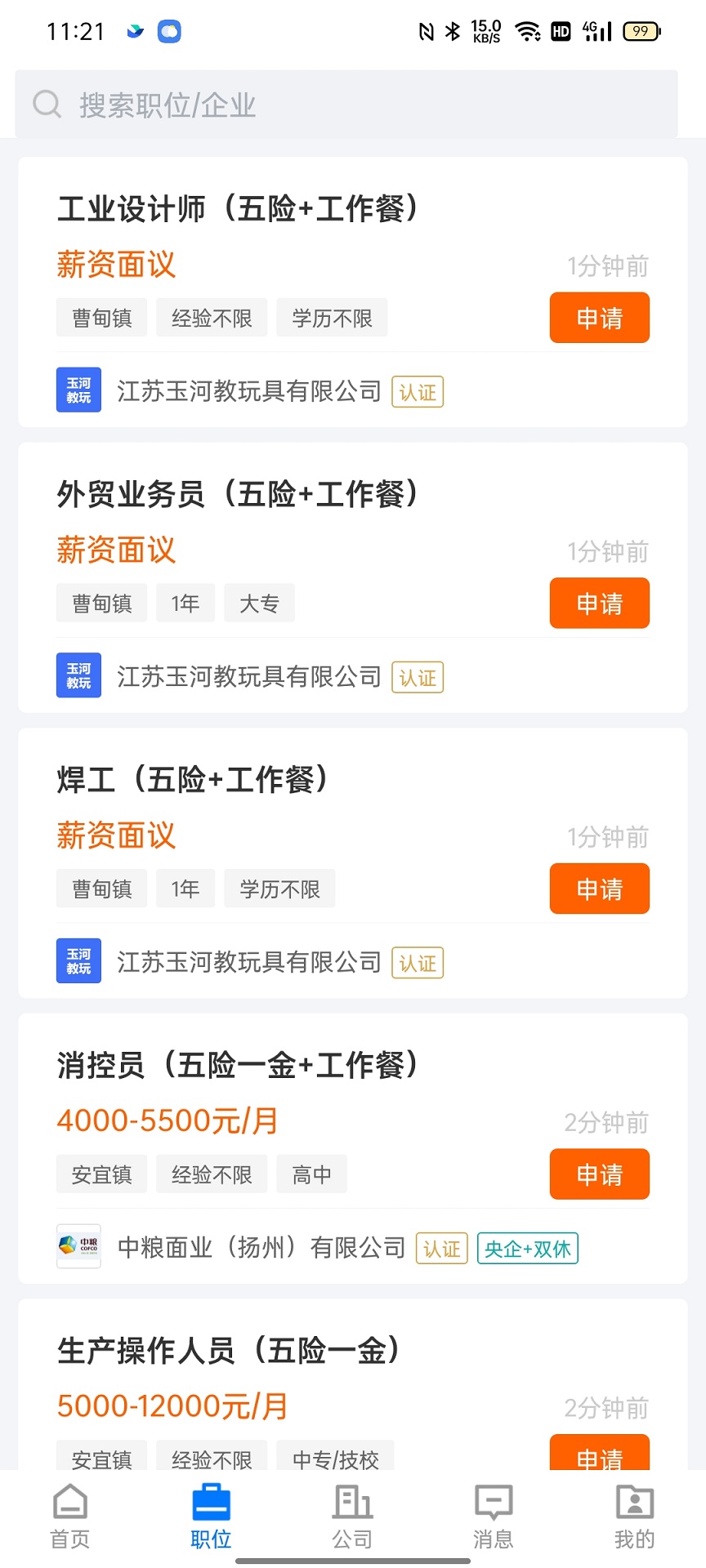Tap the magnifier icon in the search bar
The width and height of the screenshot is (706, 1568).
tap(47, 104)
